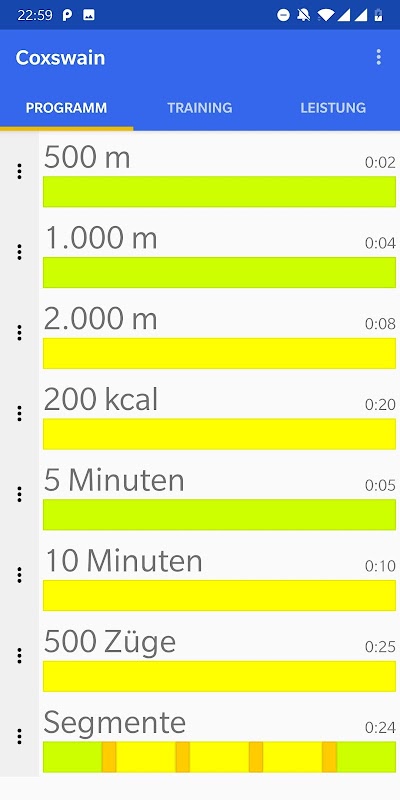Screen dimensions: 400x800
Task: Select the Programm tab
Action: 66,108
